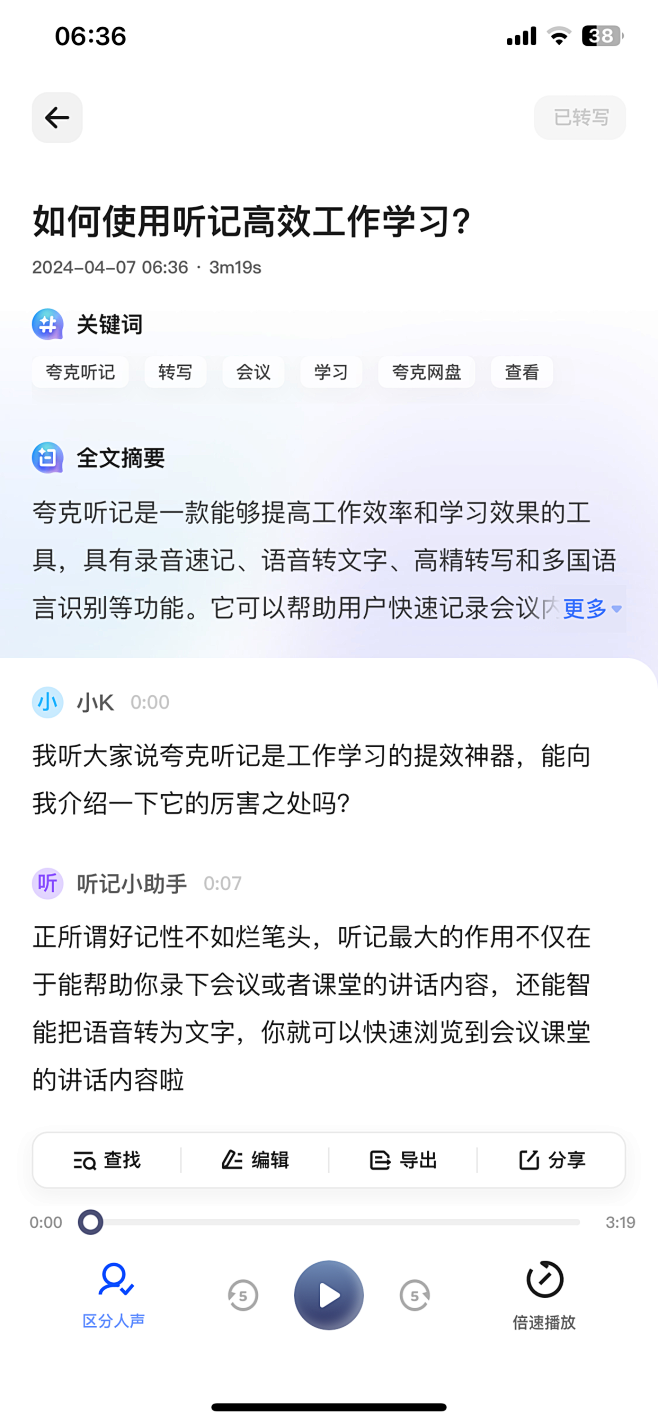Go back using the arrow button
This screenshot has height=1424, width=658.
pyautogui.click(x=57, y=118)
